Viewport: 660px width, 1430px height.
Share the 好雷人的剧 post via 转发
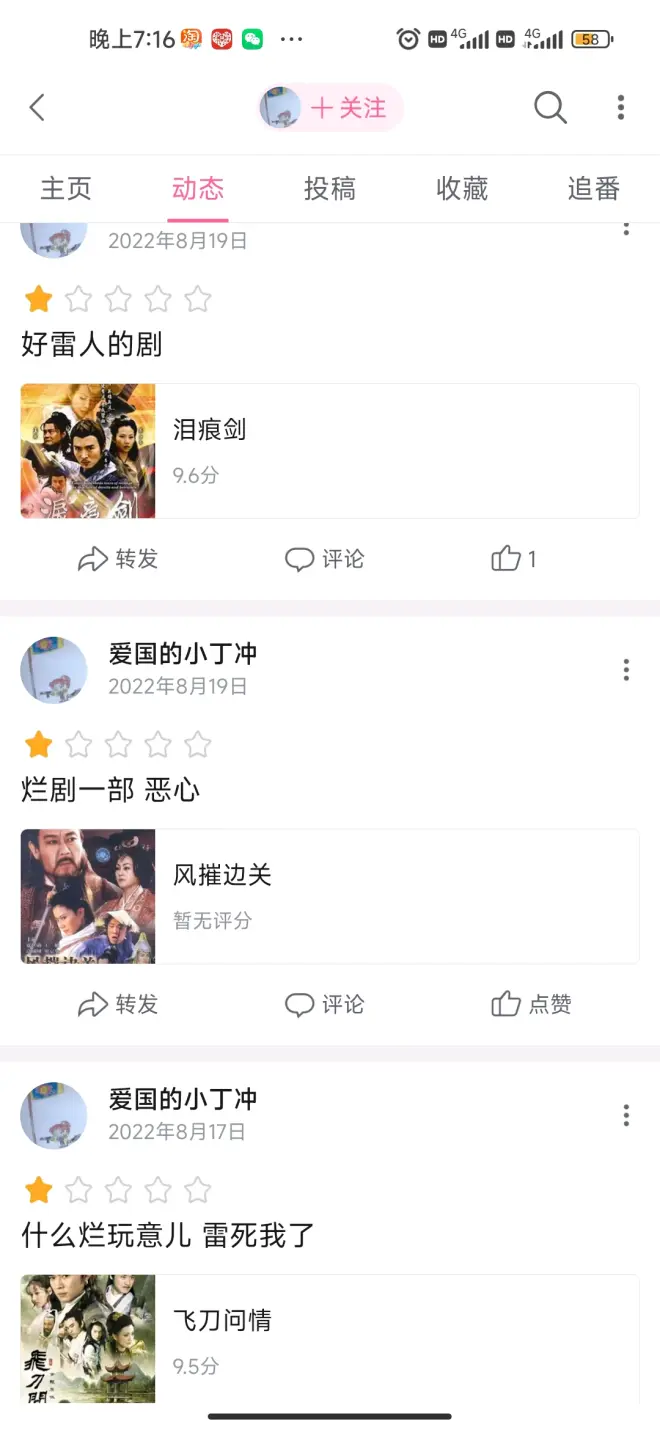(118, 559)
